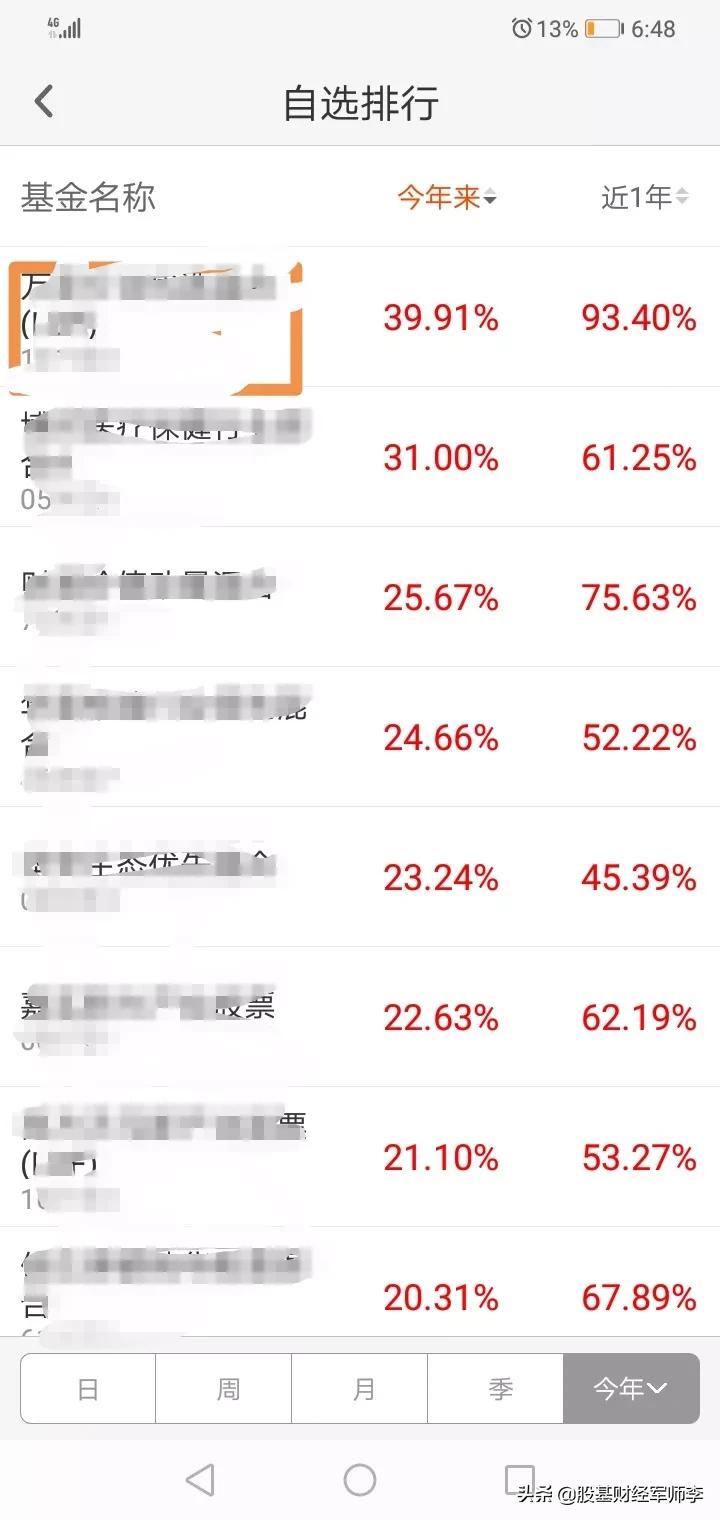Viewport: 720px width, 1520px height.
Task: Sort funds by 今年来 column
Action: point(447,198)
